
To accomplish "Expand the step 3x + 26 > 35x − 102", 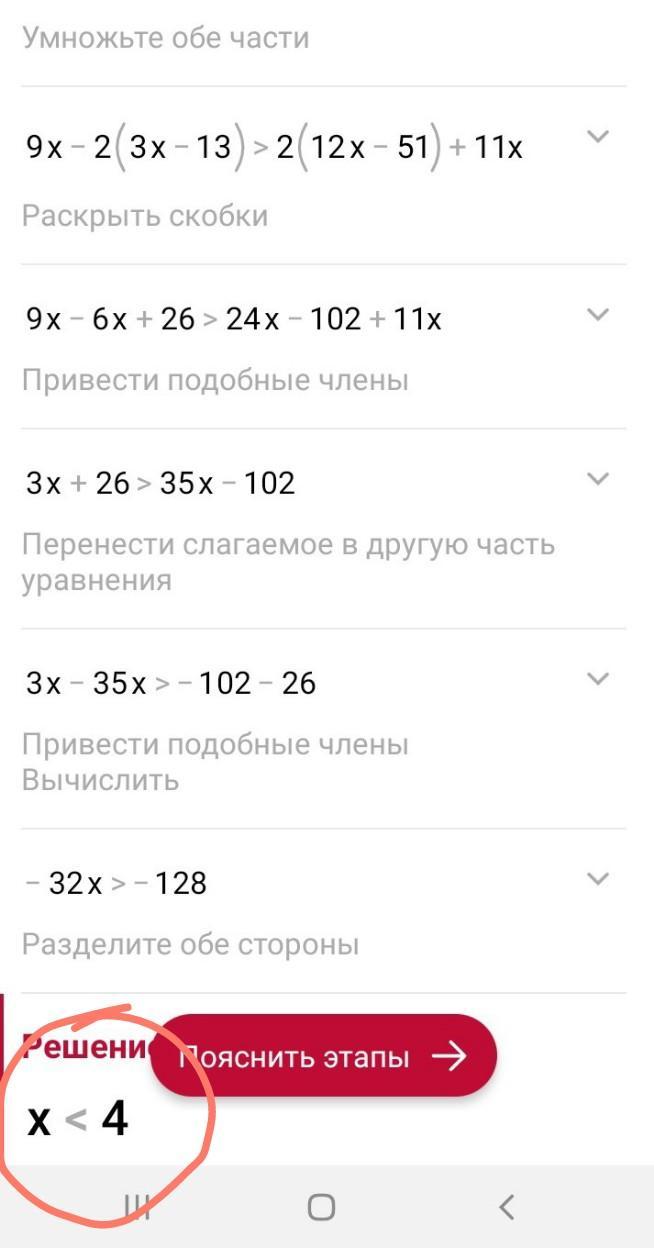I will click(x=597, y=479).
